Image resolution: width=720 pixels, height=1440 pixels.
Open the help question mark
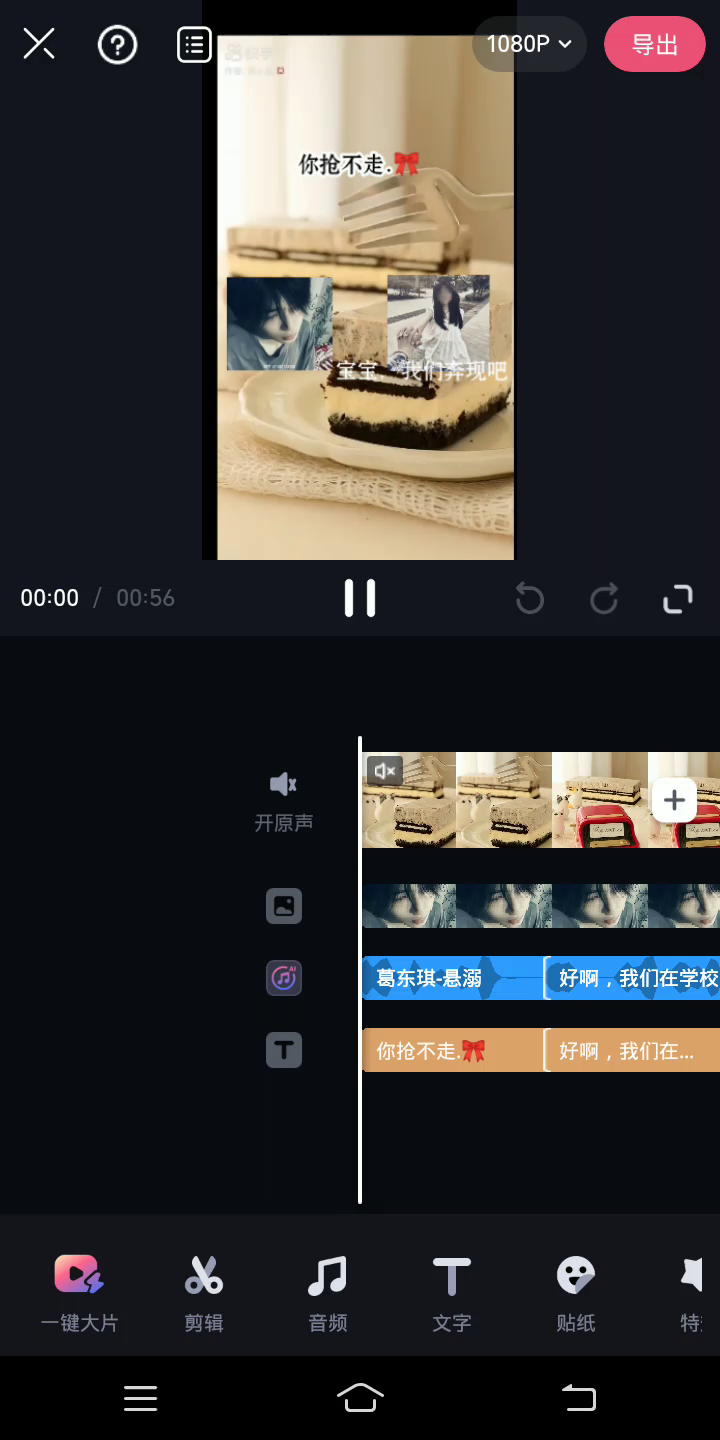(x=117, y=44)
